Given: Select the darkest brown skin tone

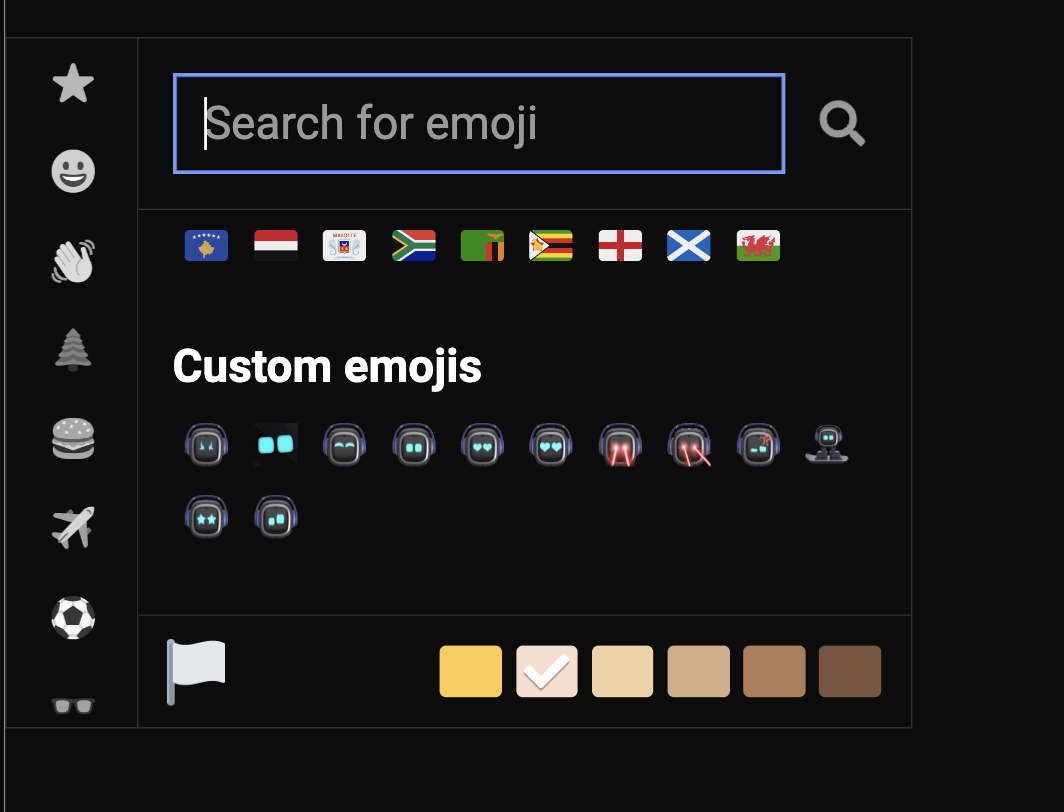Looking at the screenshot, I should [x=850, y=671].
